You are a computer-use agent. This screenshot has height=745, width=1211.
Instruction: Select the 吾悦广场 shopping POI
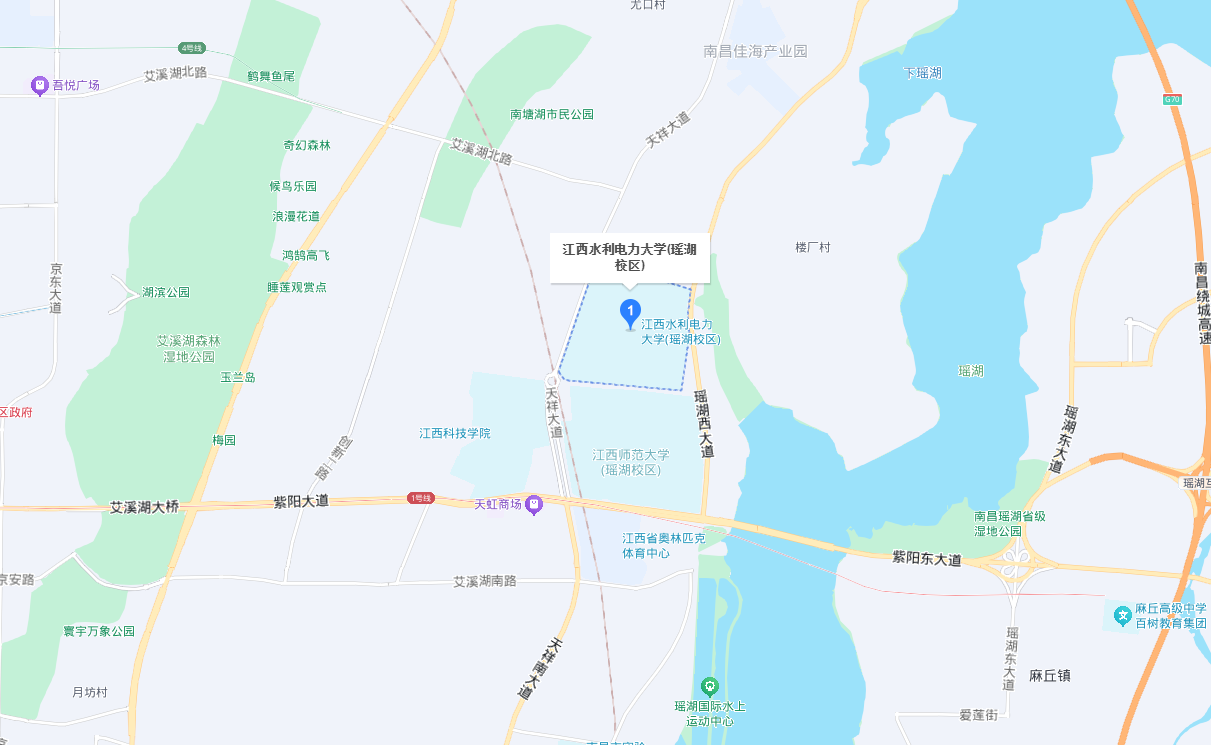[x=40, y=86]
